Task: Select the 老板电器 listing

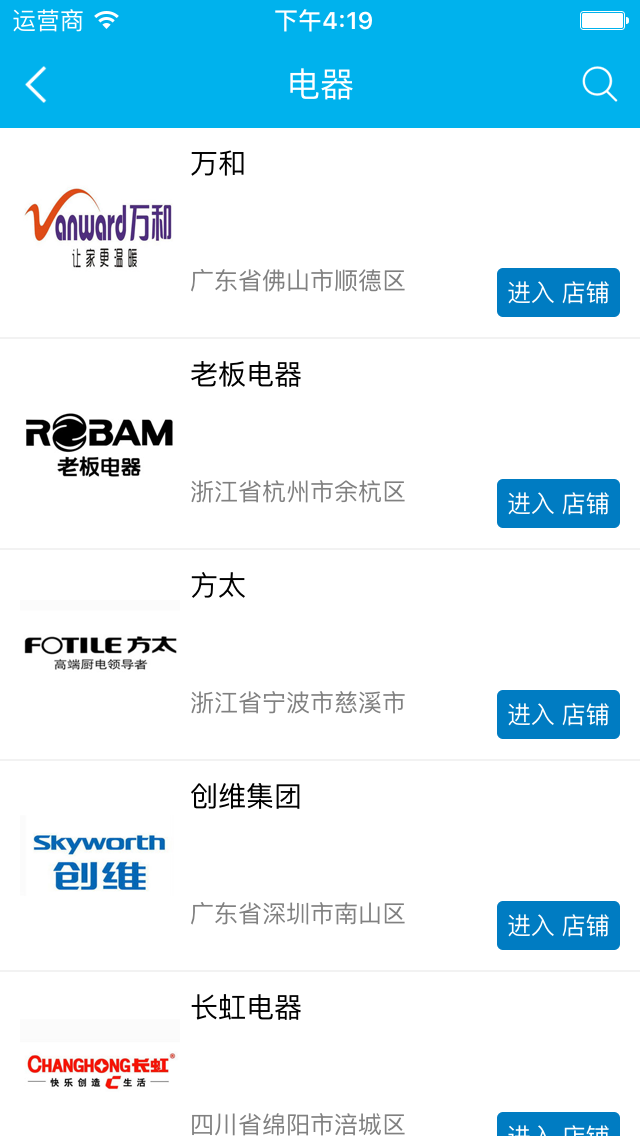Action: coord(320,443)
